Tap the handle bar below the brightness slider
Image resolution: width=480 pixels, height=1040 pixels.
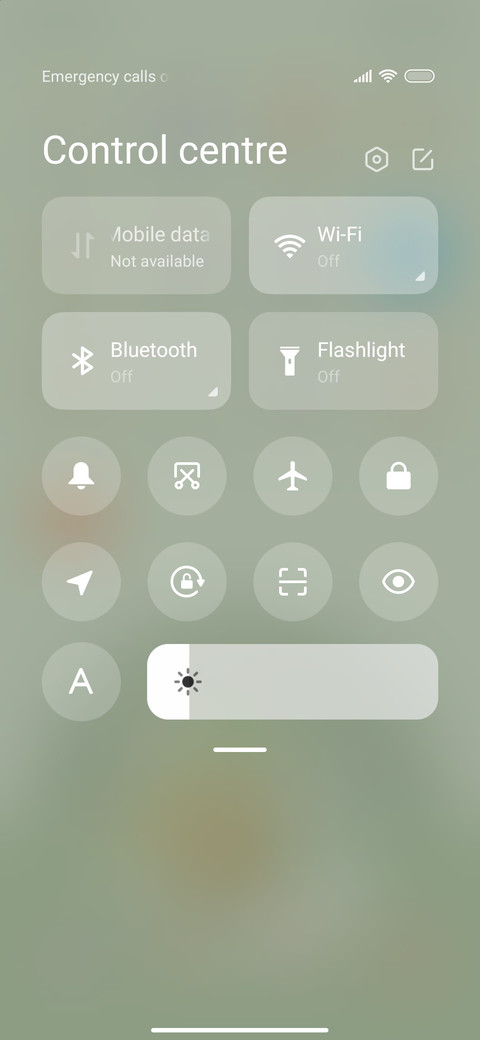[240, 749]
